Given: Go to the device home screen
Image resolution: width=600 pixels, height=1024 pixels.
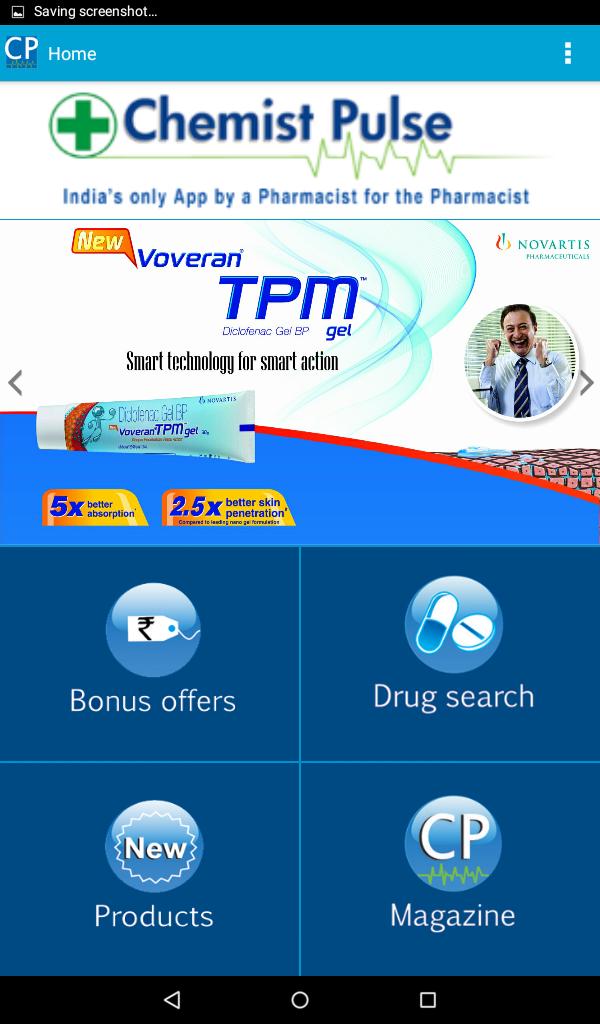Looking at the screenshot, I should pyautogui.click(x=300, y=999).
